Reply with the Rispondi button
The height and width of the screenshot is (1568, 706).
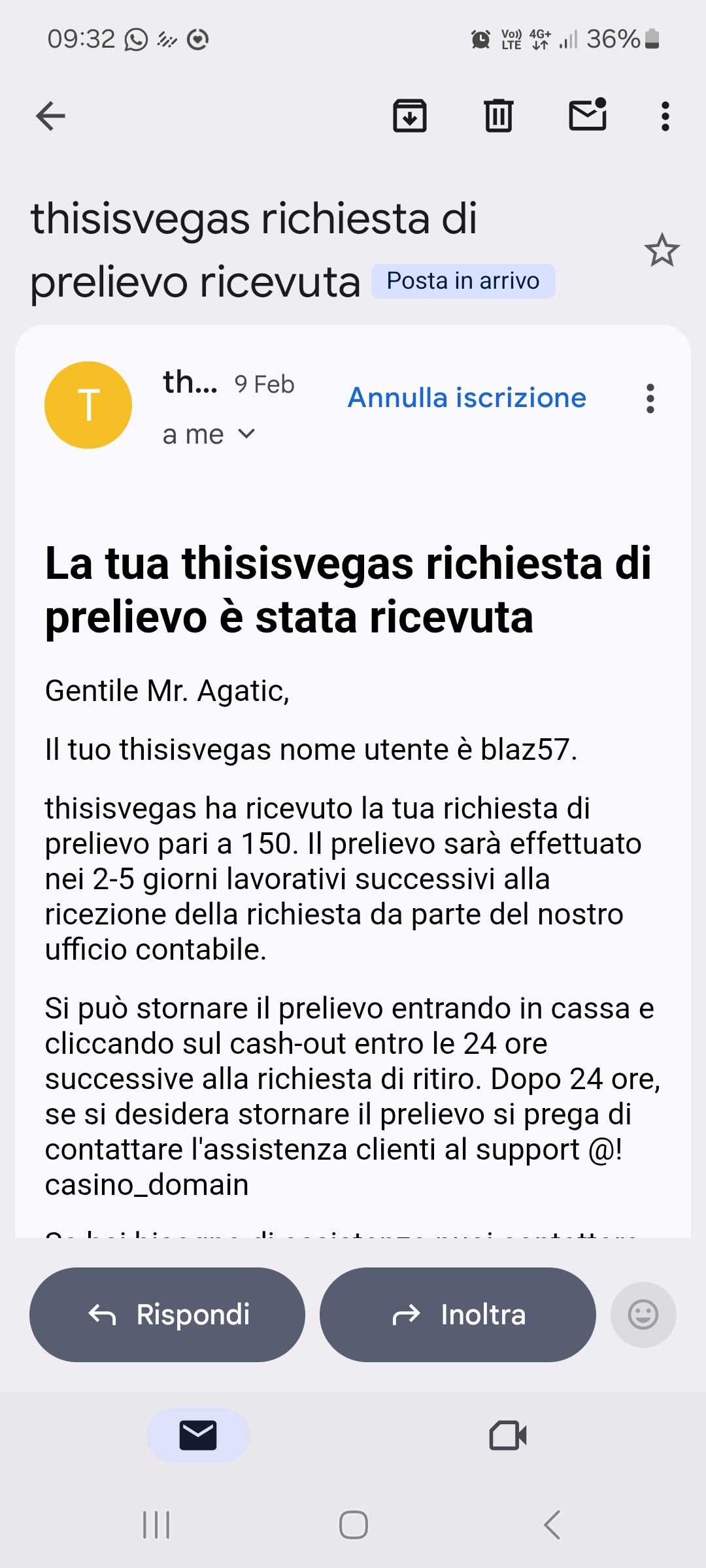167,1315
